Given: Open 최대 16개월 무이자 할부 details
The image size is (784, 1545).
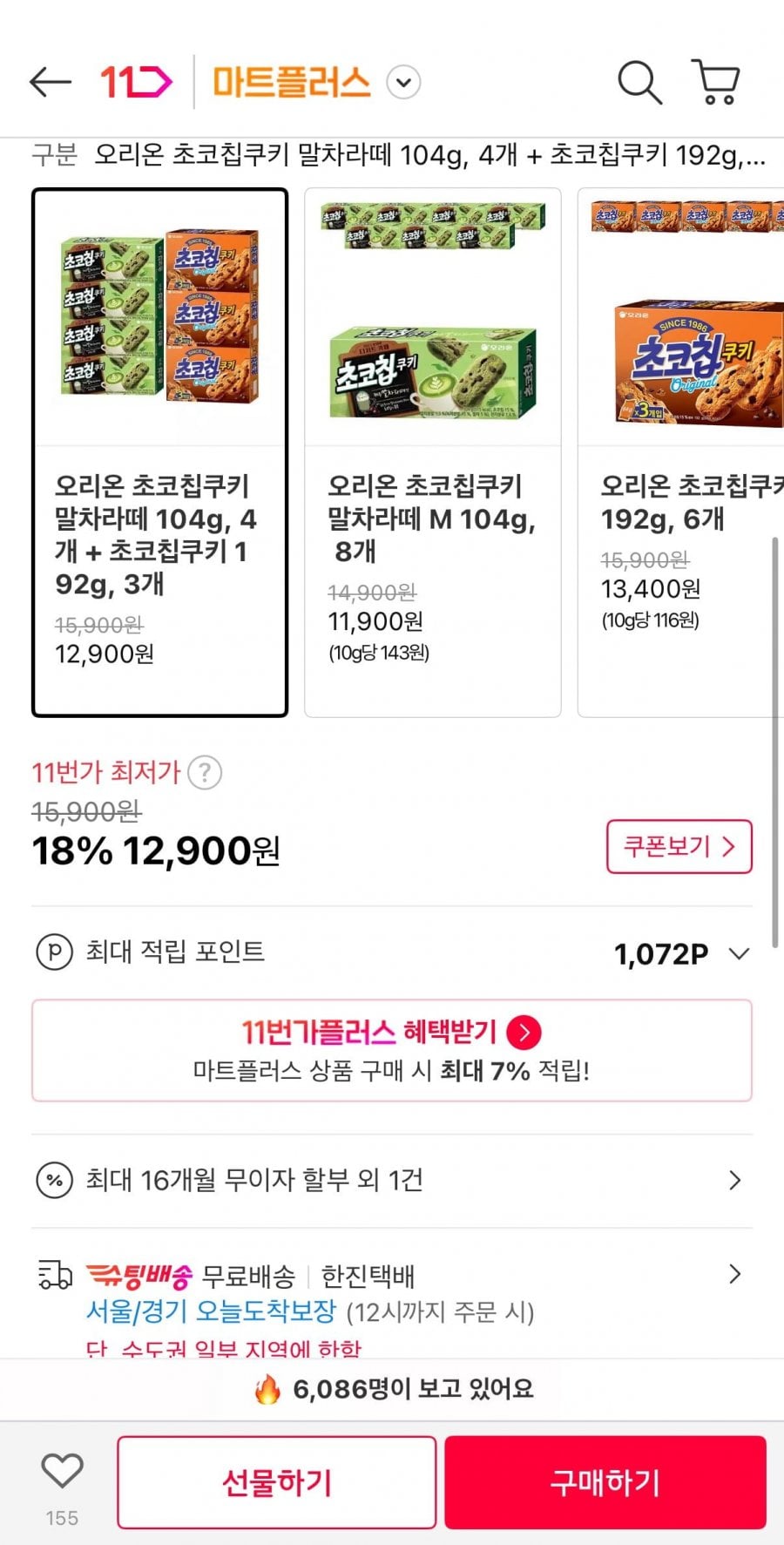Looking at the screenshot, I should coord(392,1181).
